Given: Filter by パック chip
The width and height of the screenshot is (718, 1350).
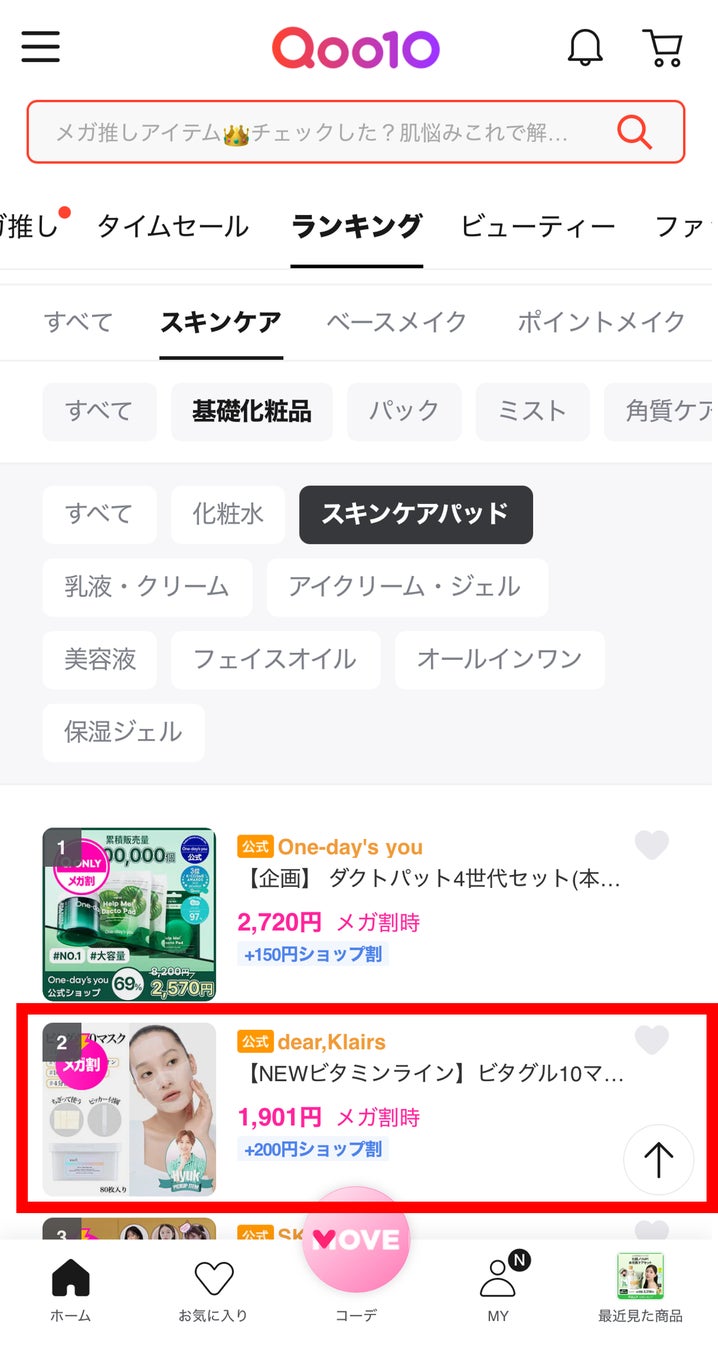Looking at the screenshot, I should [404, 411].
